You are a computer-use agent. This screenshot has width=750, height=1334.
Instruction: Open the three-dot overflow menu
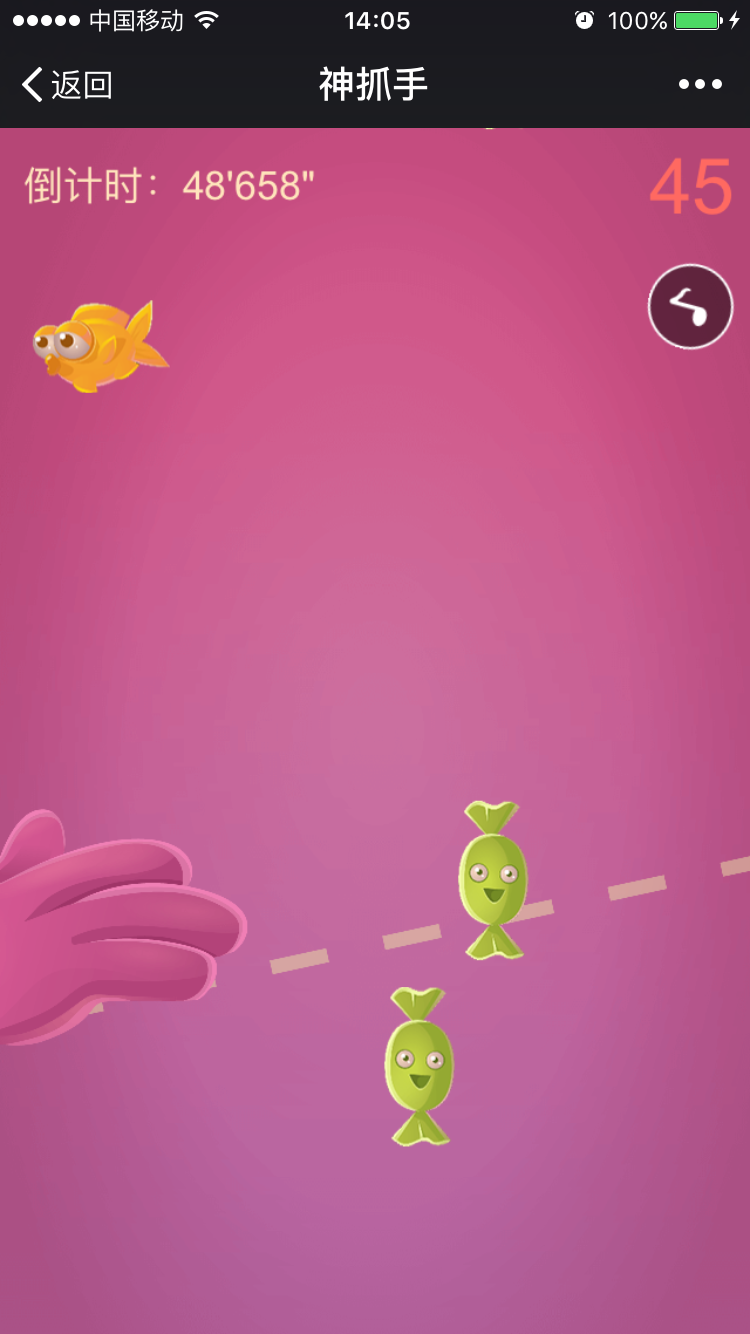coord(700,85)
